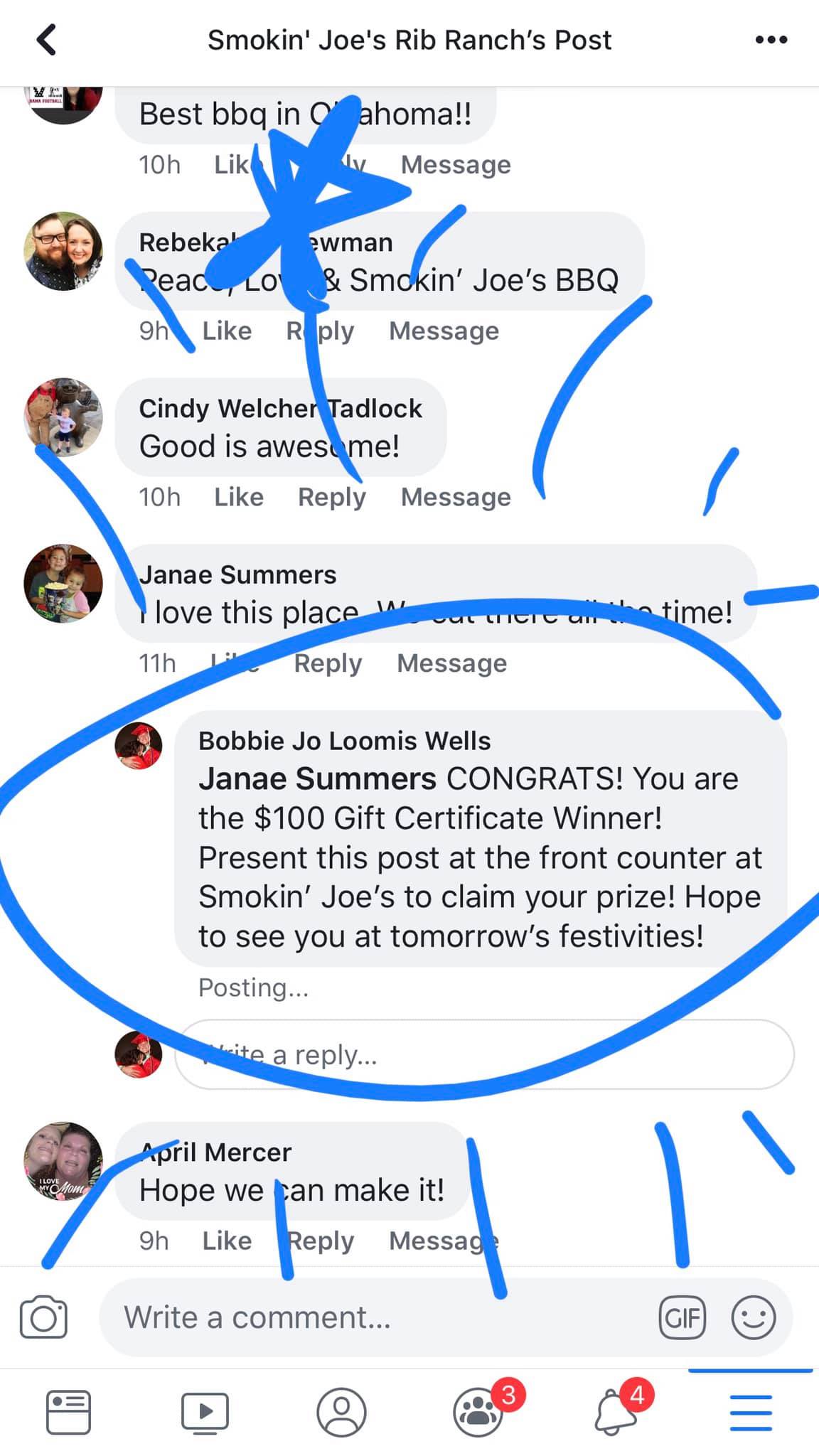Switch to the Watch video tab
Image resolution: width=819 pixels, height=1456 pixels.
205,1412
